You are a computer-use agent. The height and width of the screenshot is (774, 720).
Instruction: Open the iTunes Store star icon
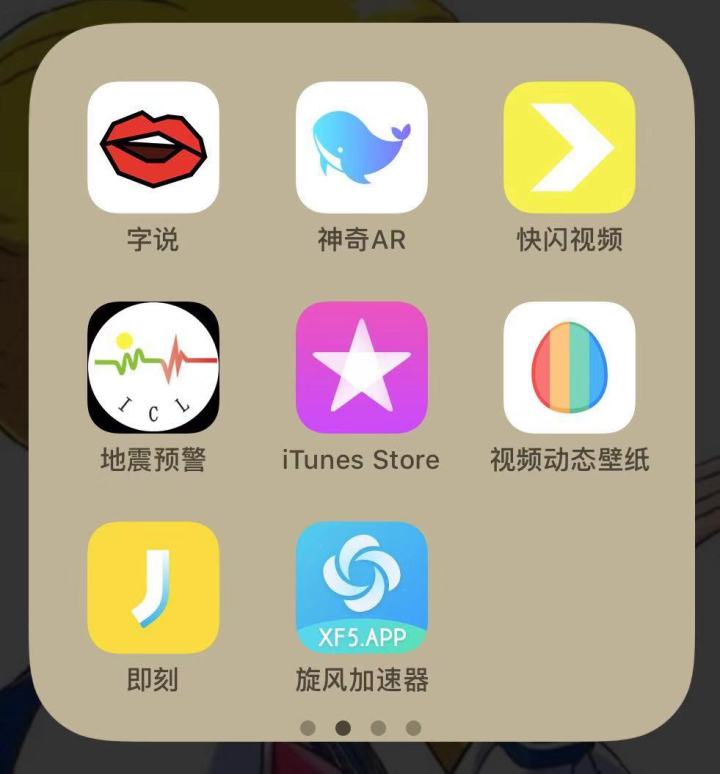(363, 368)
